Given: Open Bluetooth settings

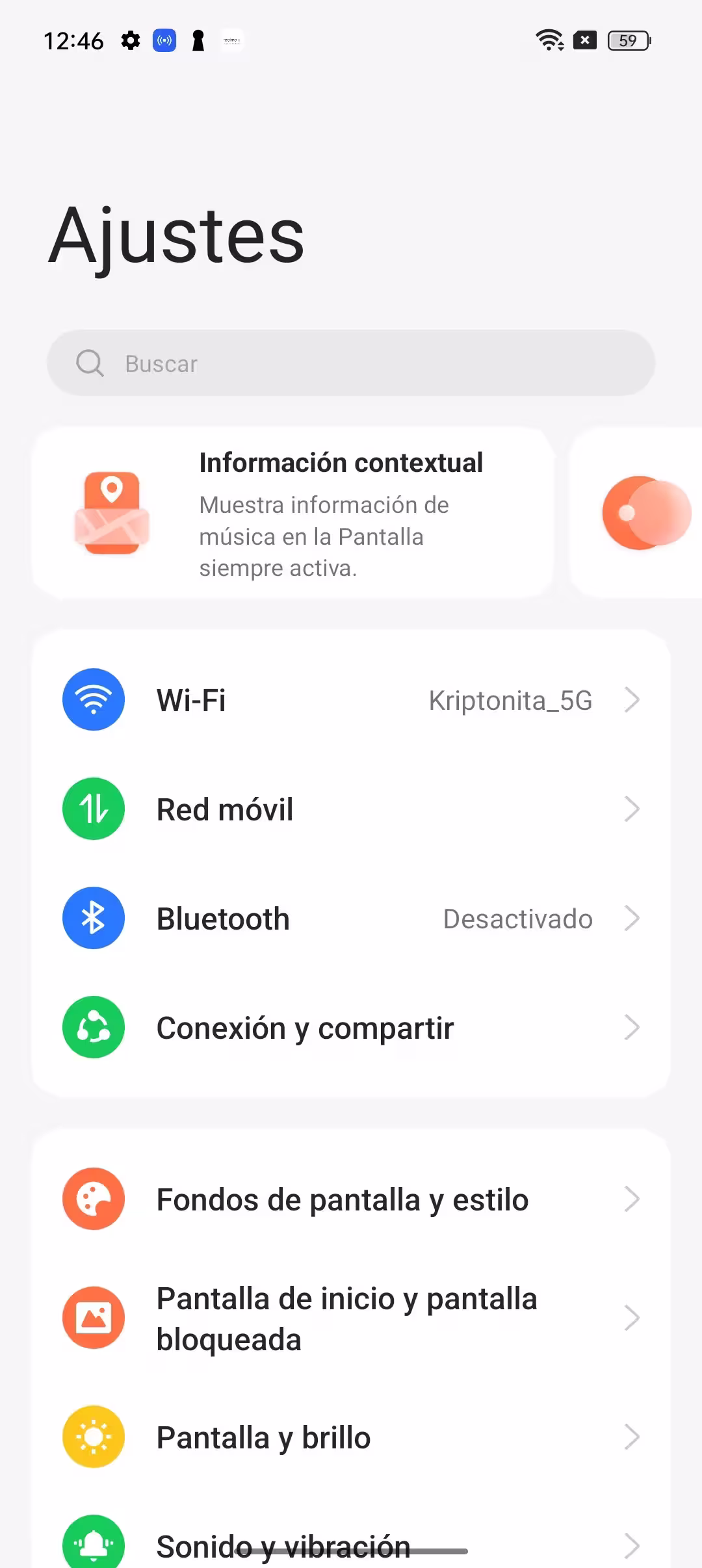Looking at the screenshot, I should [351, 919].
